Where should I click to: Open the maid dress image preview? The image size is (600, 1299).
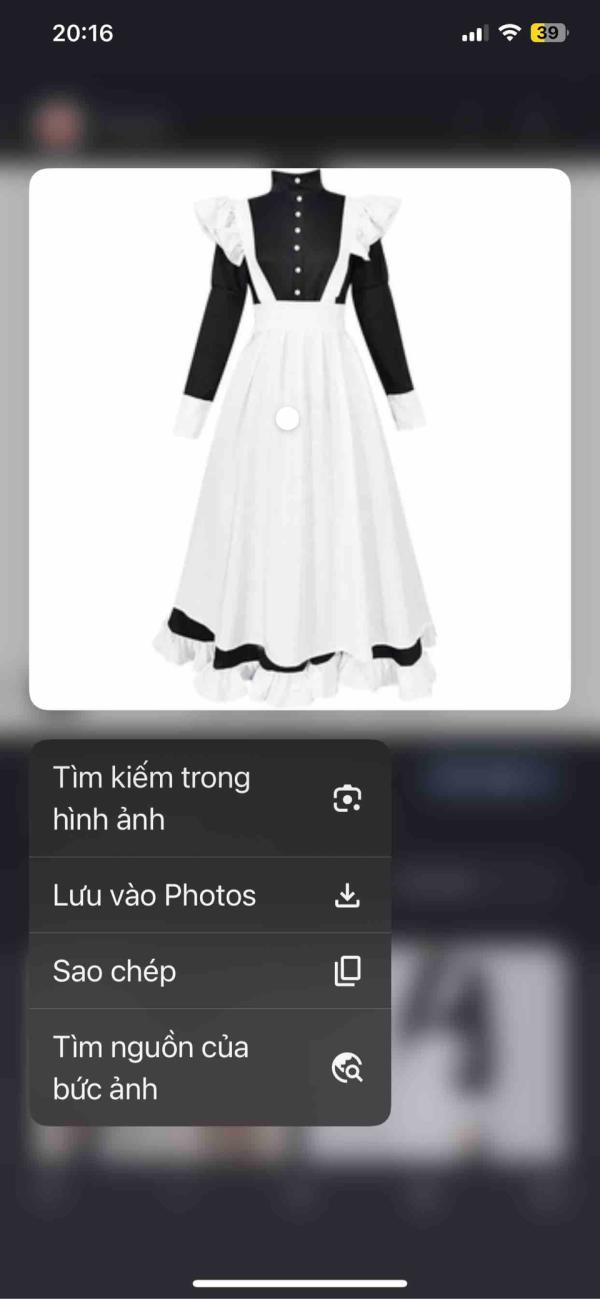point(300,438)
